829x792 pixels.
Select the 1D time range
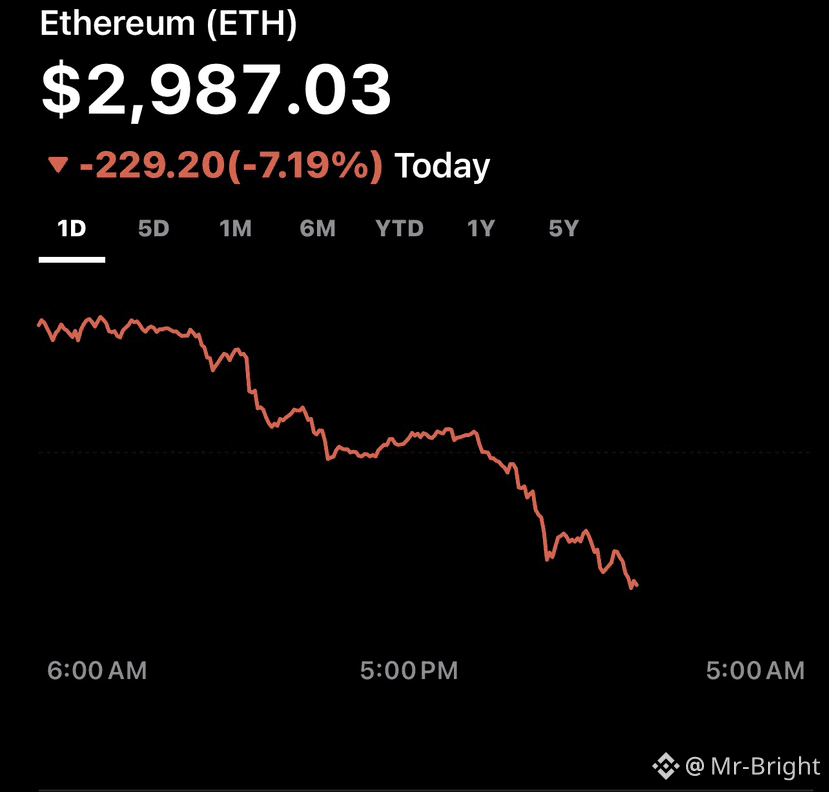[72, 229]
